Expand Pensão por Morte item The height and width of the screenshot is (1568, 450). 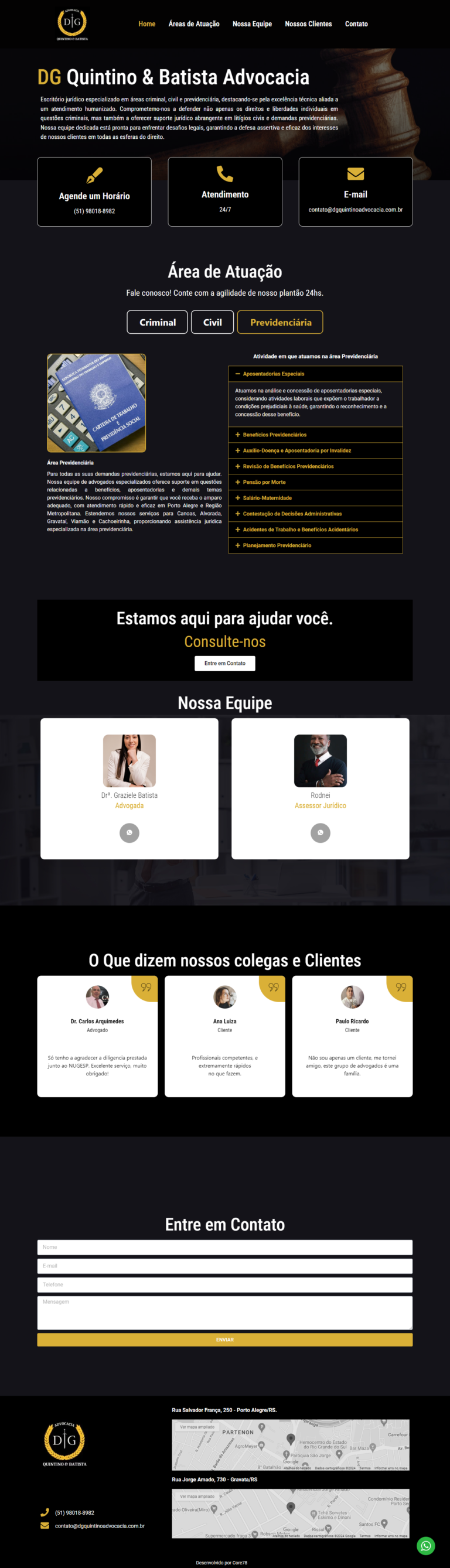point(264,482)
